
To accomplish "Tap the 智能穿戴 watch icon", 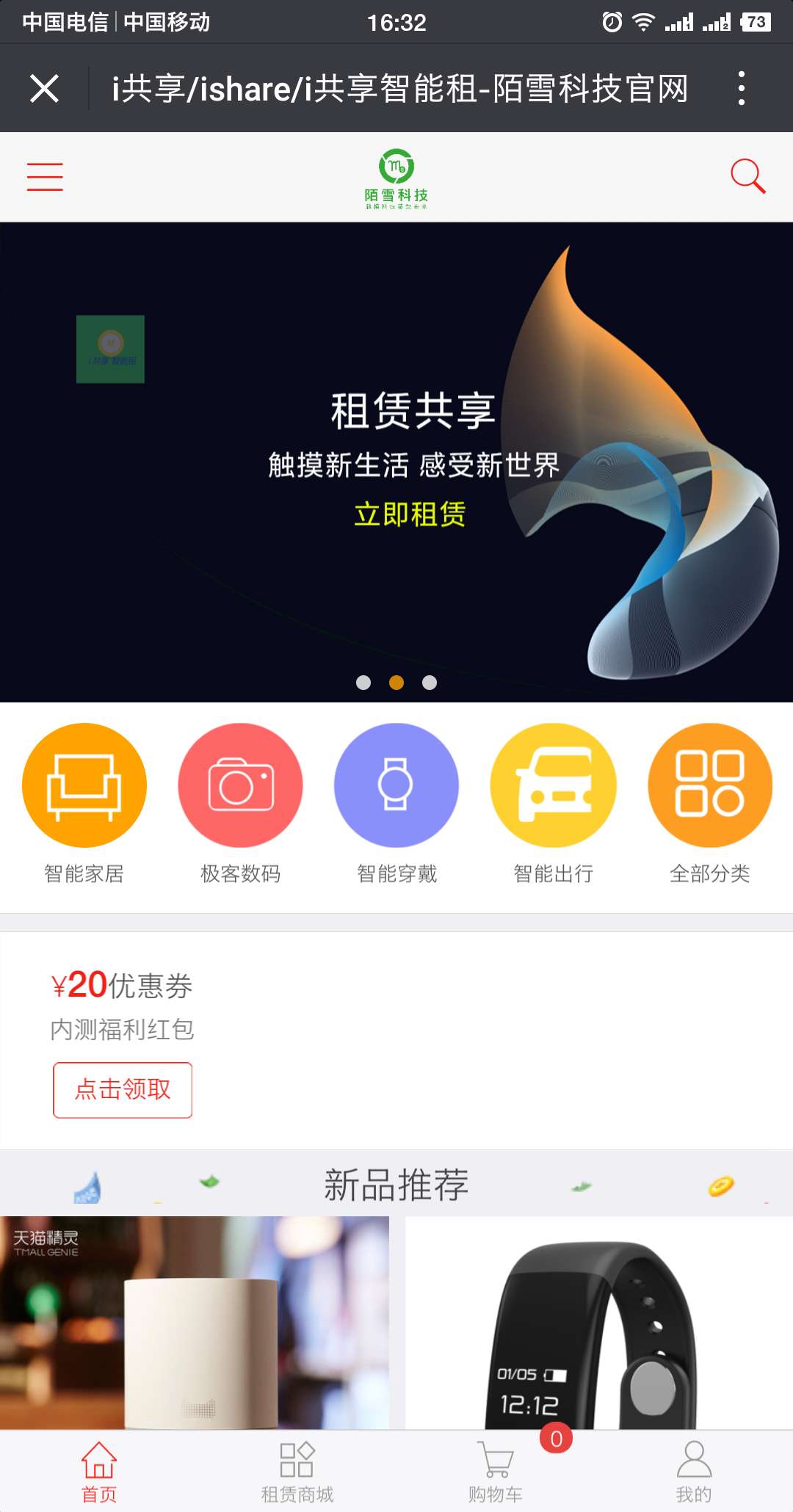I will pyautogui.click(x=396, y=785).
